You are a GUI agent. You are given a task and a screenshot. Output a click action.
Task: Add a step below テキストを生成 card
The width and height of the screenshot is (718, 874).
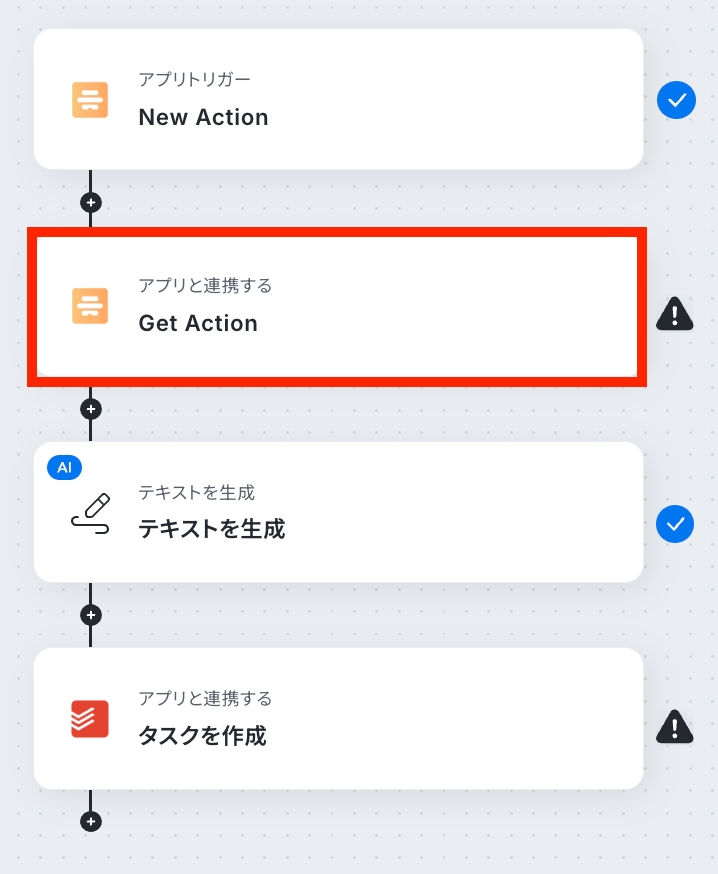click(91, 615)
